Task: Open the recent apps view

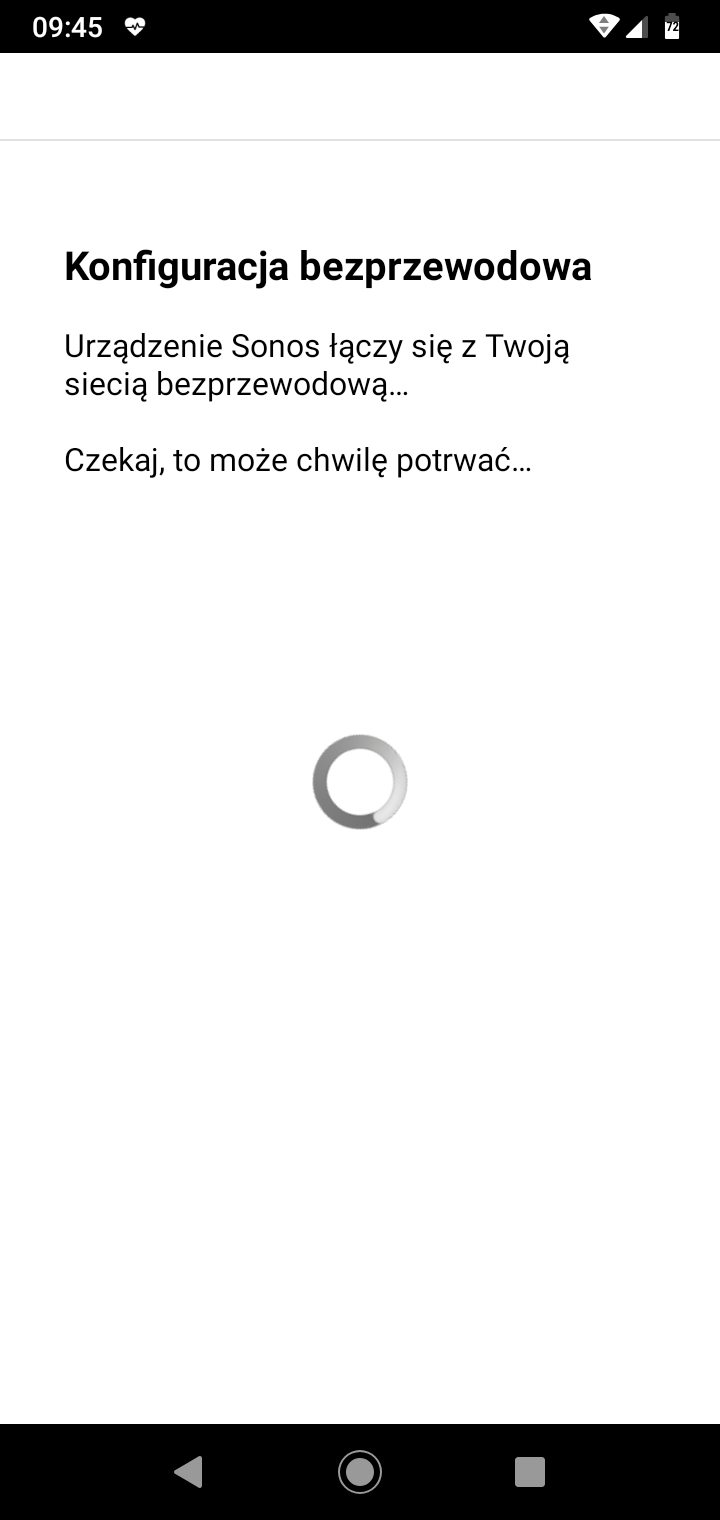Action: click(530, 1472)
